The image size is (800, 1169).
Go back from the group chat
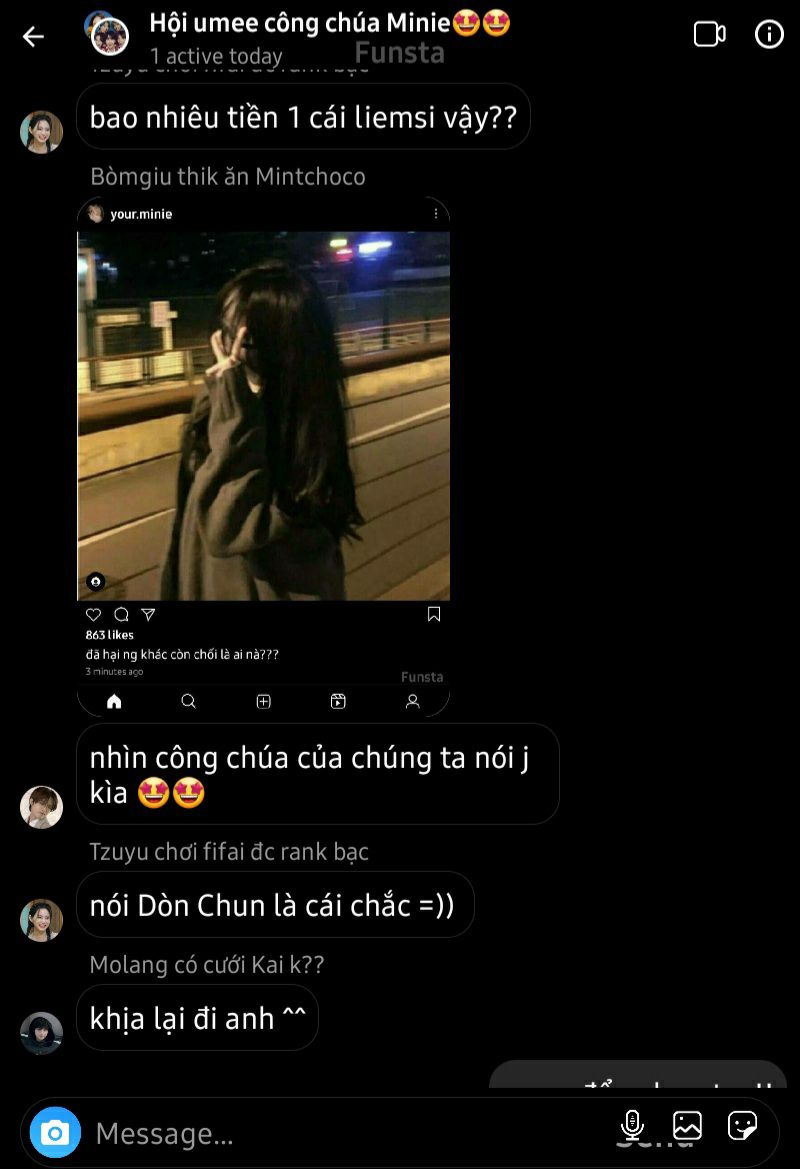tap(33, 37)
